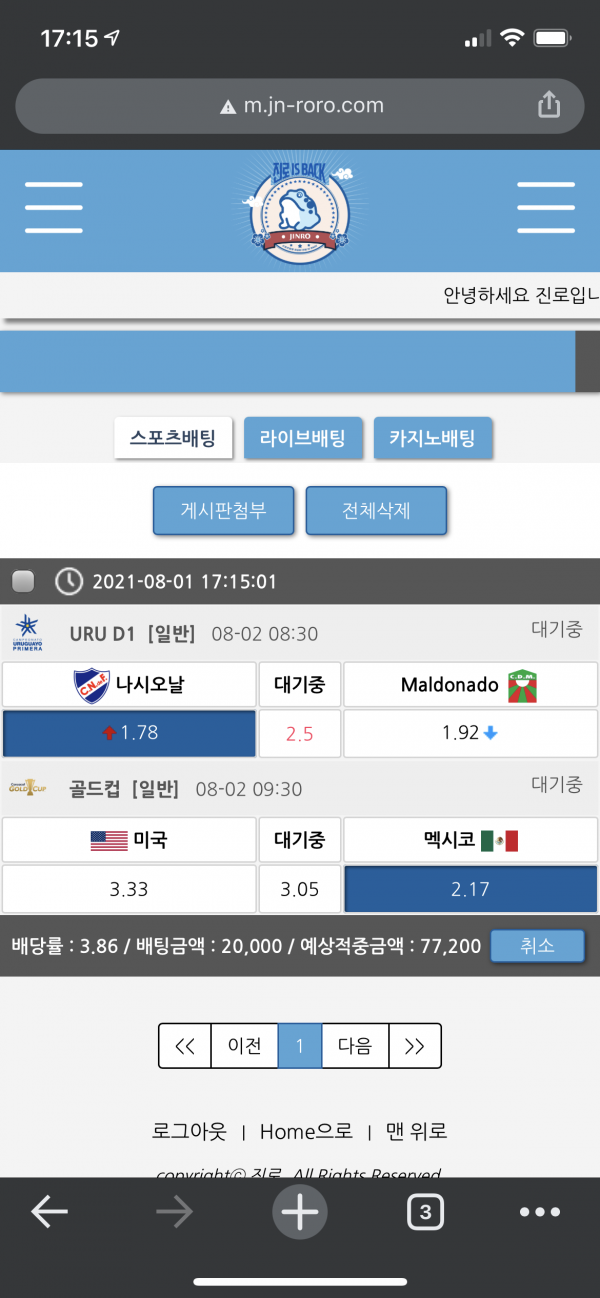Image resolution: width=600 pixels, height=1298 pixels.
Task: Tap 전체삭제 to delete all bets
Action: coord(376,511)
